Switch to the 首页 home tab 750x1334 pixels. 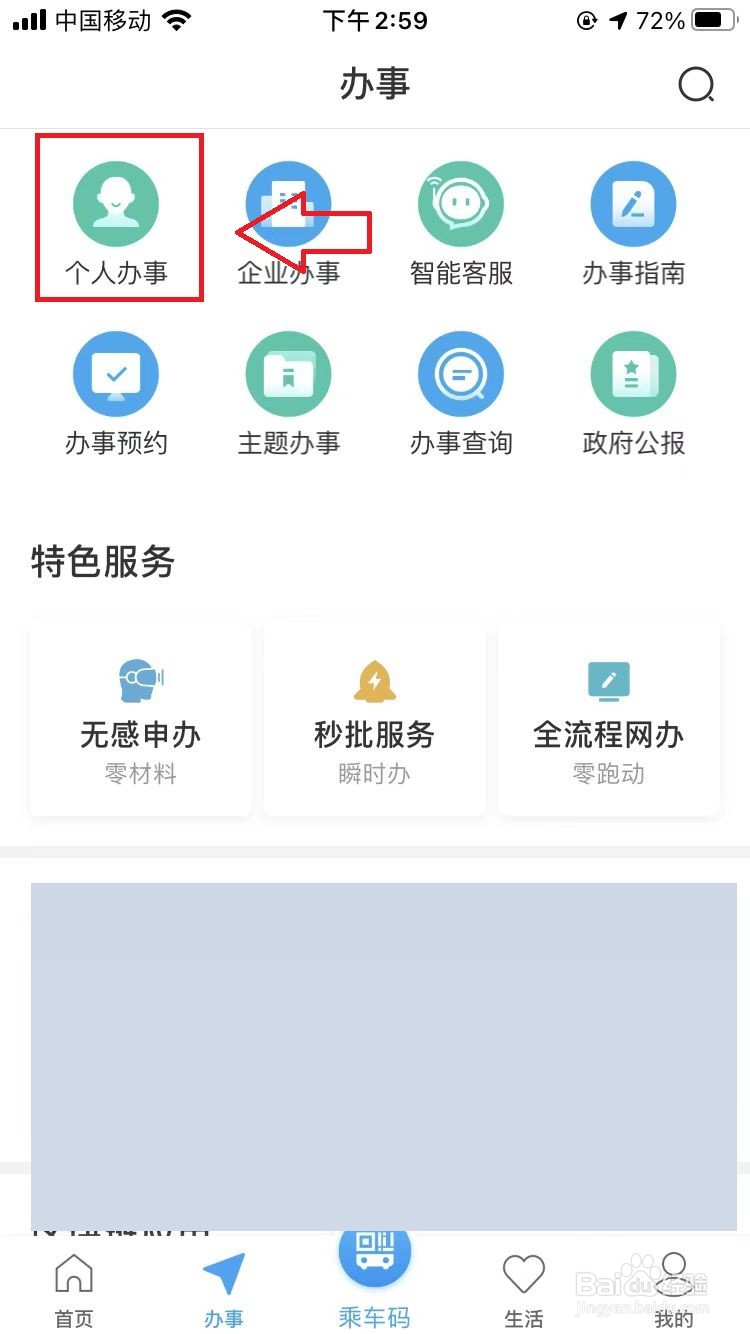click(74, 1288)
